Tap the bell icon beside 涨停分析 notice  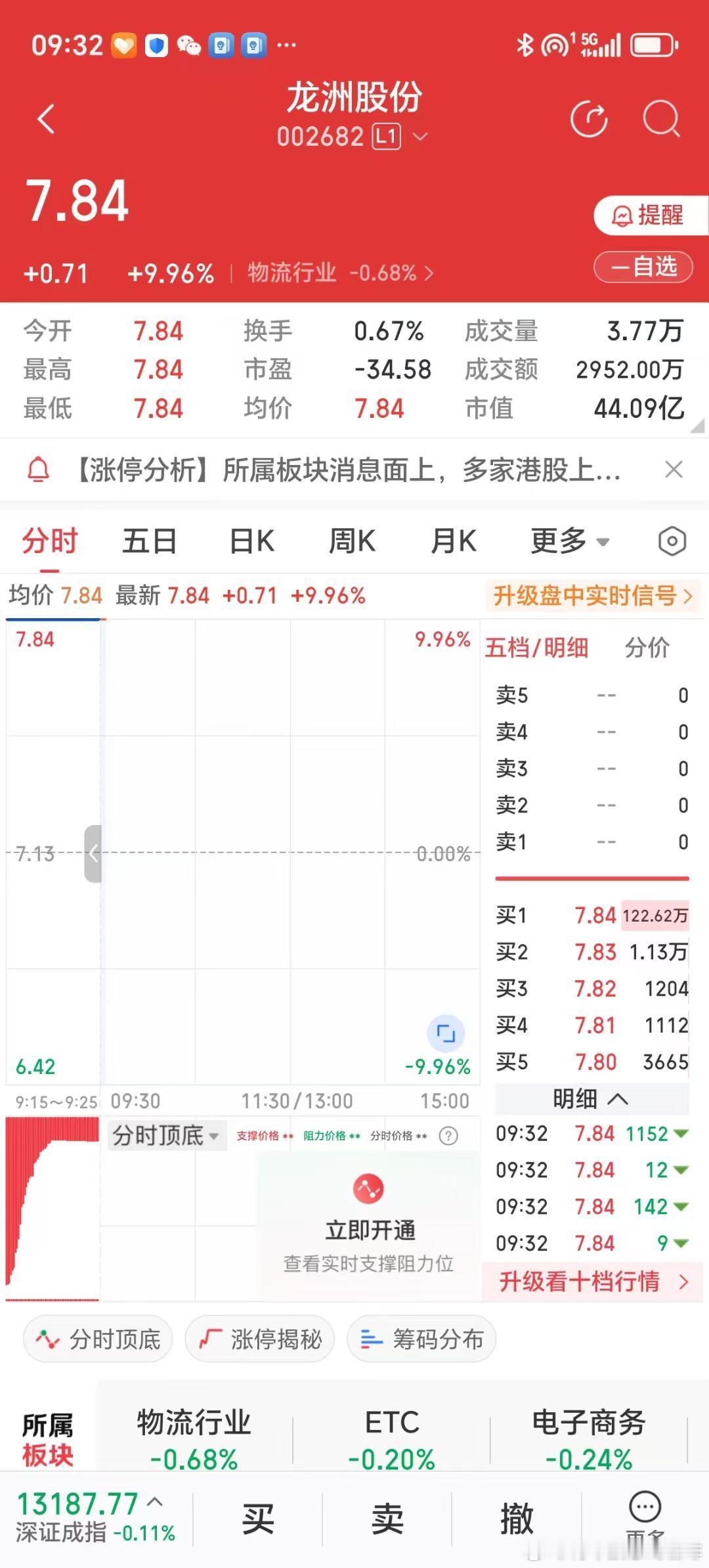pos(39,470)
